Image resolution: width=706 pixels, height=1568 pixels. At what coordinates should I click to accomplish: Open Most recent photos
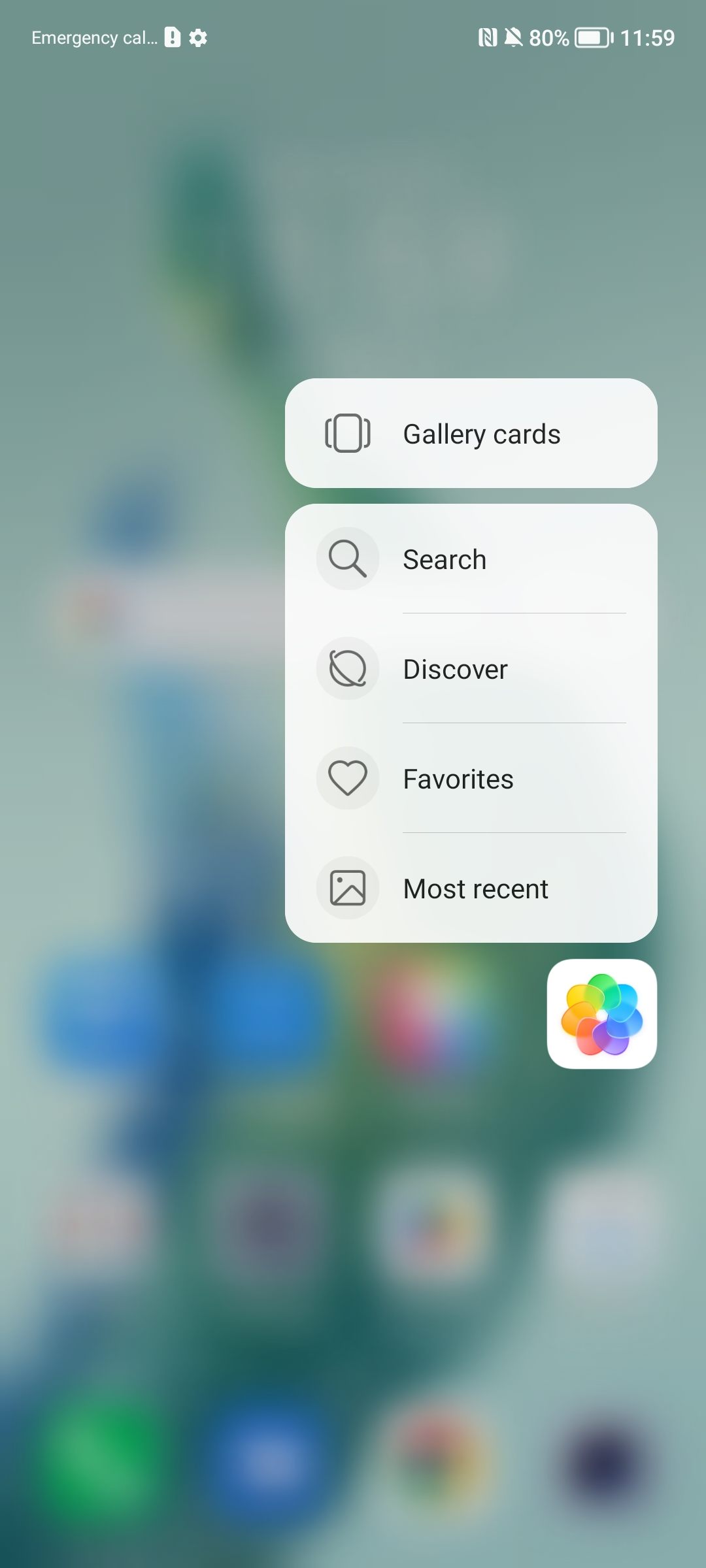point(471,889)
